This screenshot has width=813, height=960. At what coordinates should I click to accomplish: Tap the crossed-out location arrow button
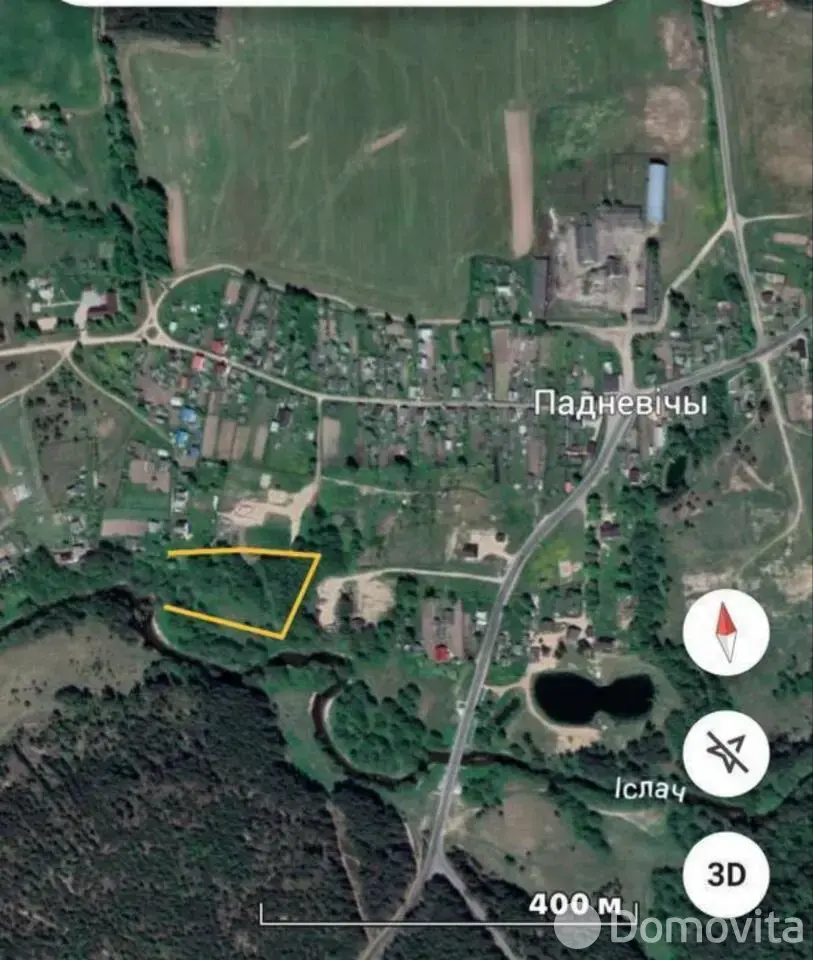(x=726, y=753)
